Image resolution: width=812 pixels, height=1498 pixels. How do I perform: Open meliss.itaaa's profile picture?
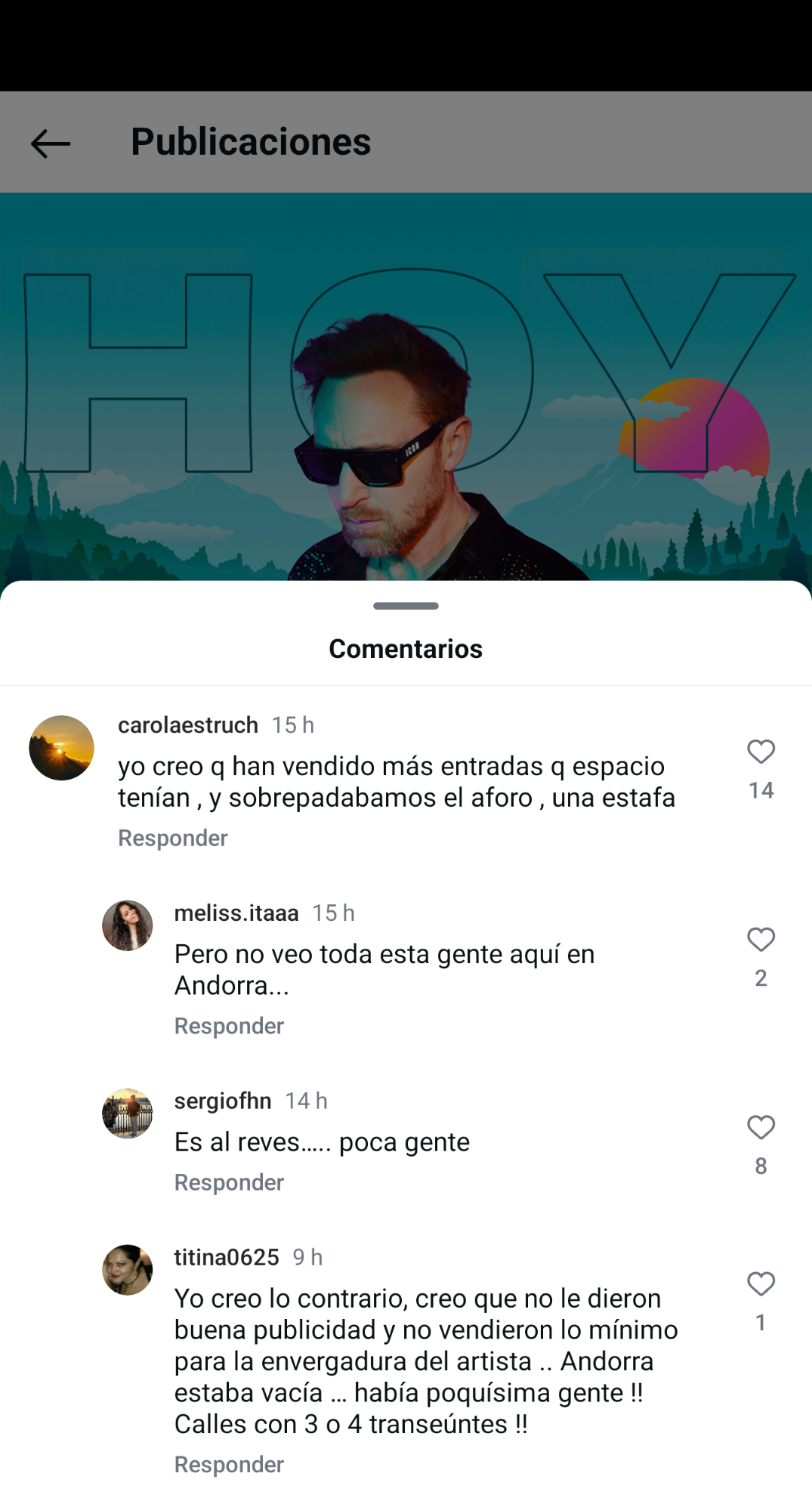point(128,925)
